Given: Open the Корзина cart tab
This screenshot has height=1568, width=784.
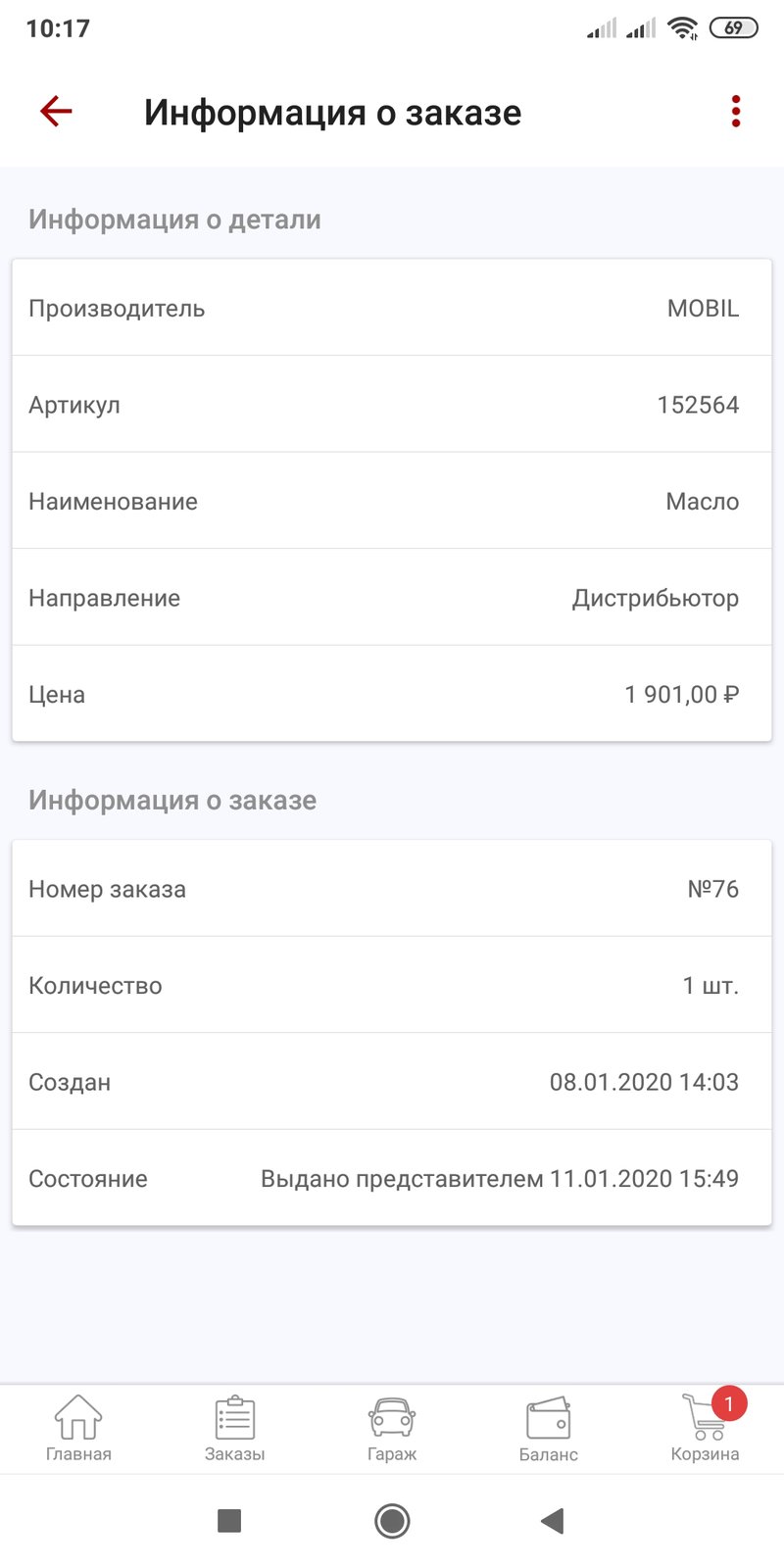Looking at the screenshot, I should tap(706, 1429).
